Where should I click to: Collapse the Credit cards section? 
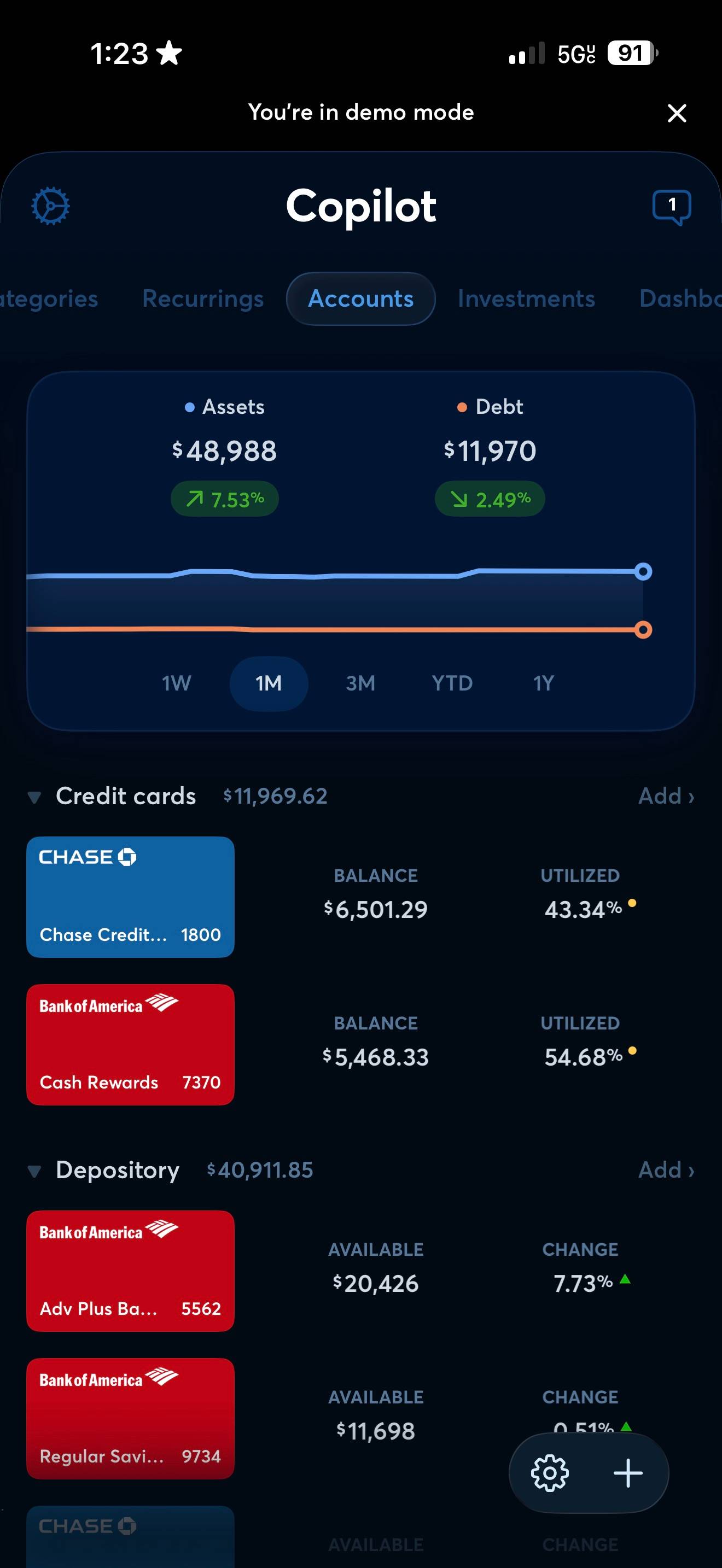point(34,797)
